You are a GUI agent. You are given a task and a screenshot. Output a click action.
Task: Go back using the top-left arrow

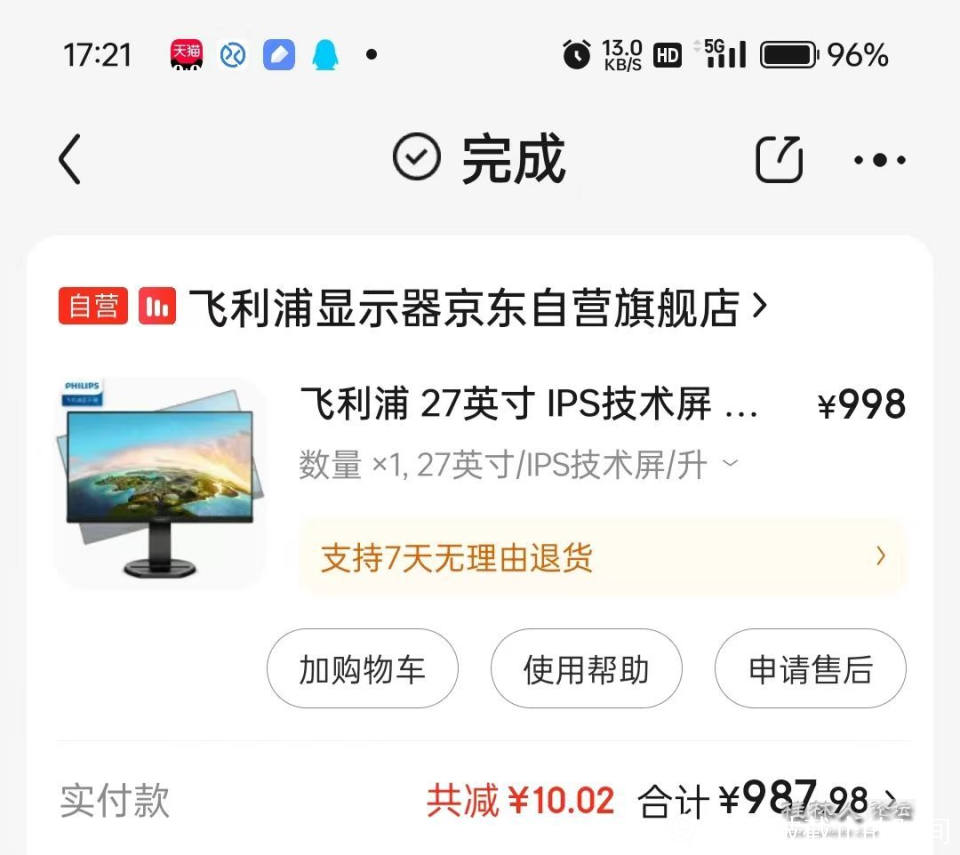[69, 160]
